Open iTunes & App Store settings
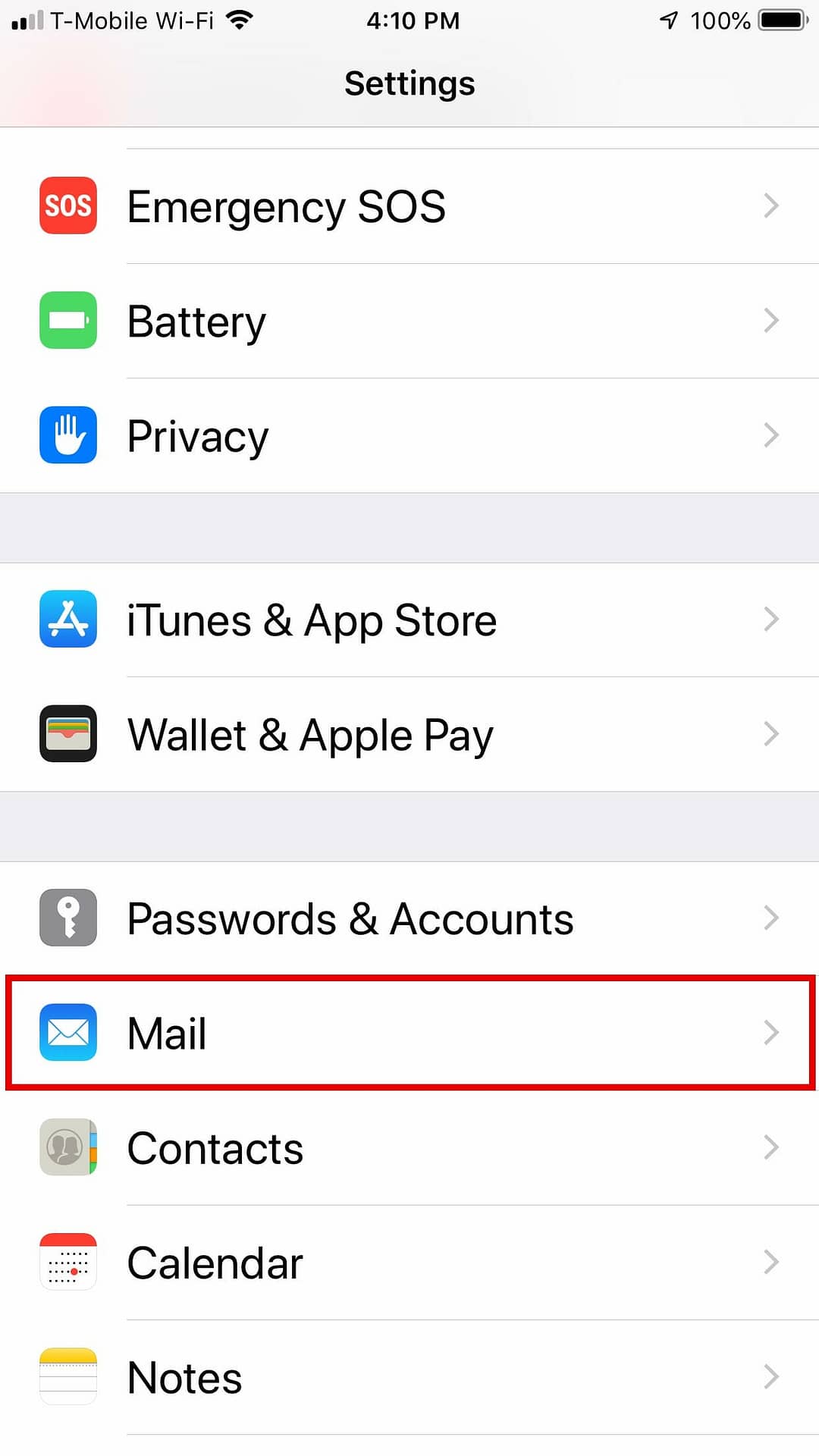This screenshot has height=1456, width=819. [409, 620]
